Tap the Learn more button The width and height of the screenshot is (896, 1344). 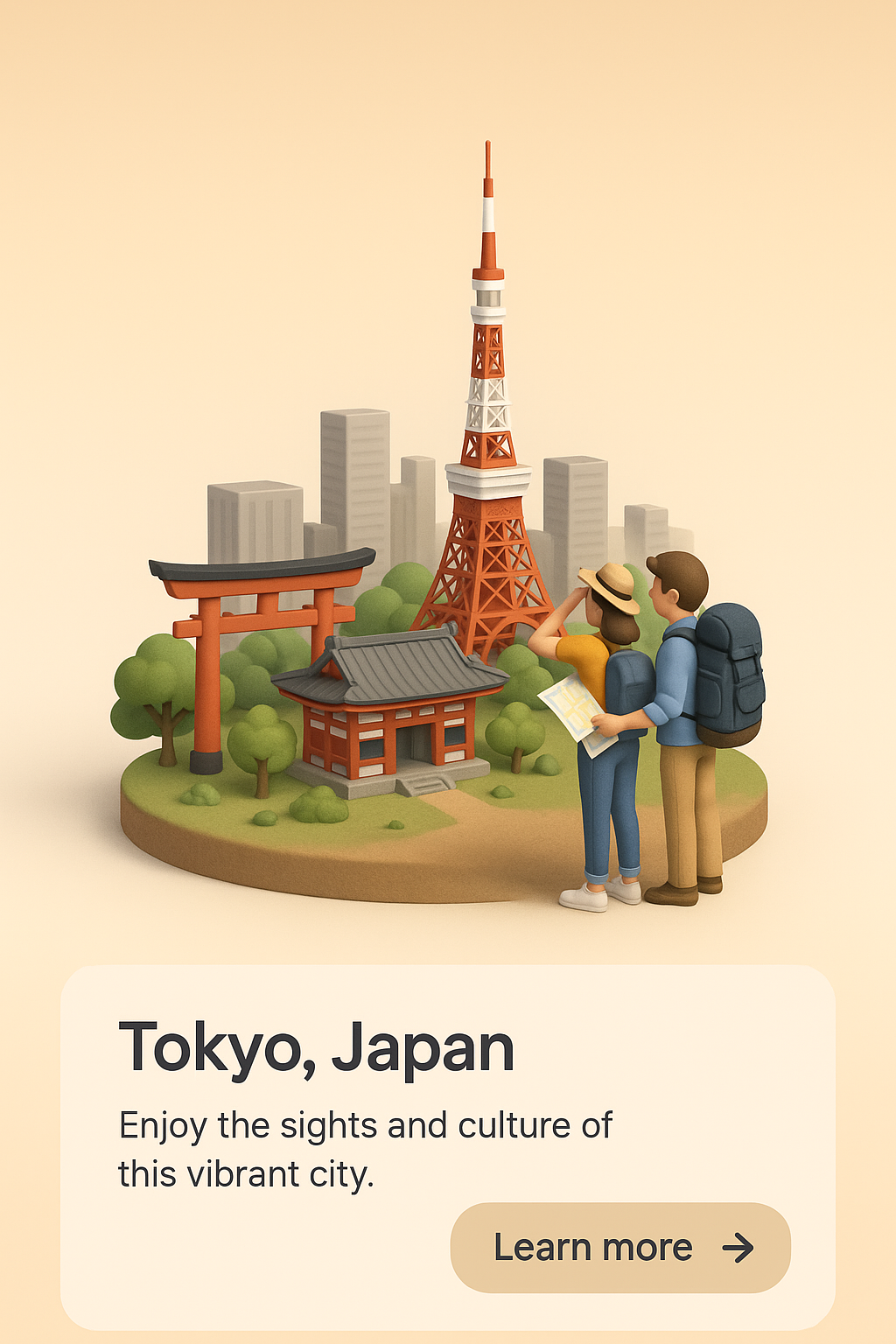(x=620, y=1248)
